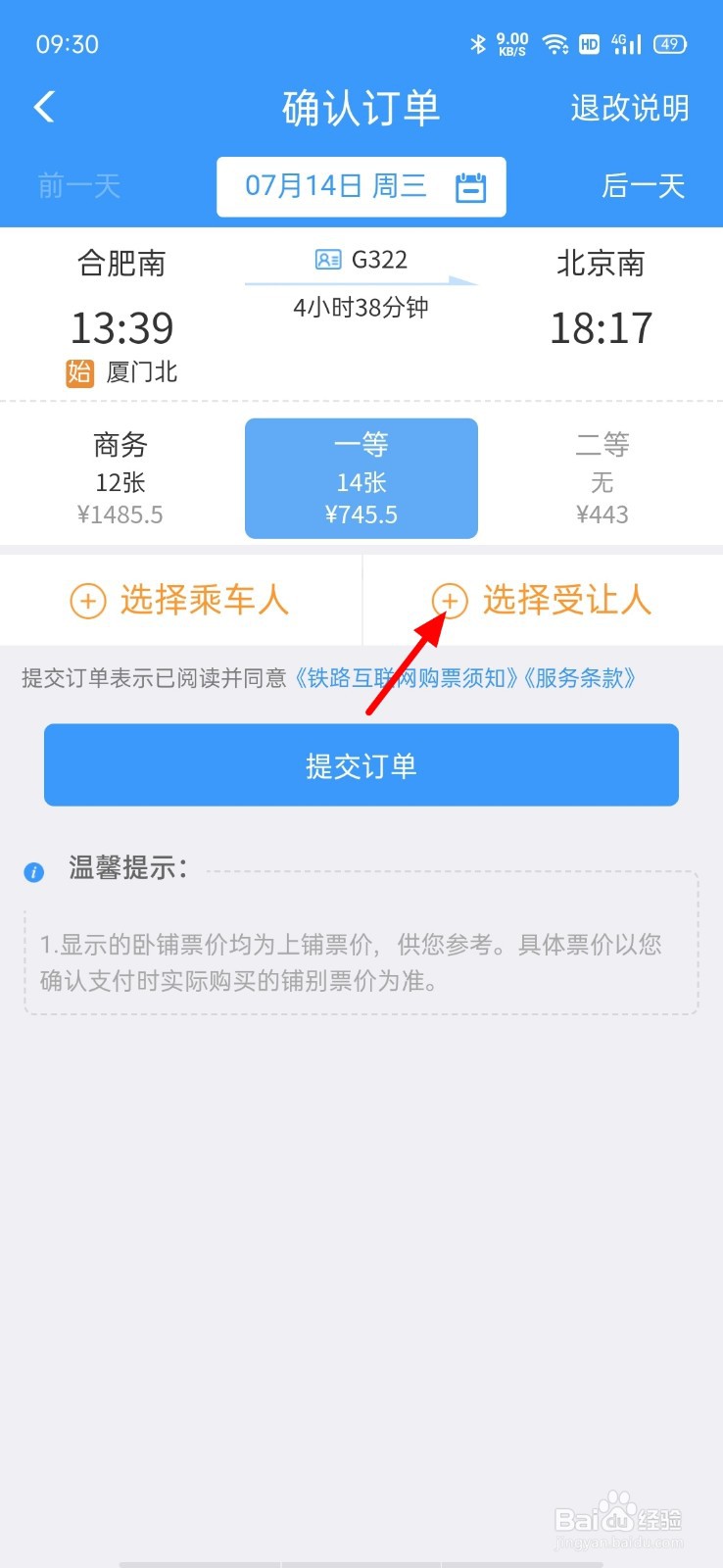Image resolution: width=723 pixels, height=1568 pixels.
Task: Tap the back arrow at top left
Action: tap(43, 108)
